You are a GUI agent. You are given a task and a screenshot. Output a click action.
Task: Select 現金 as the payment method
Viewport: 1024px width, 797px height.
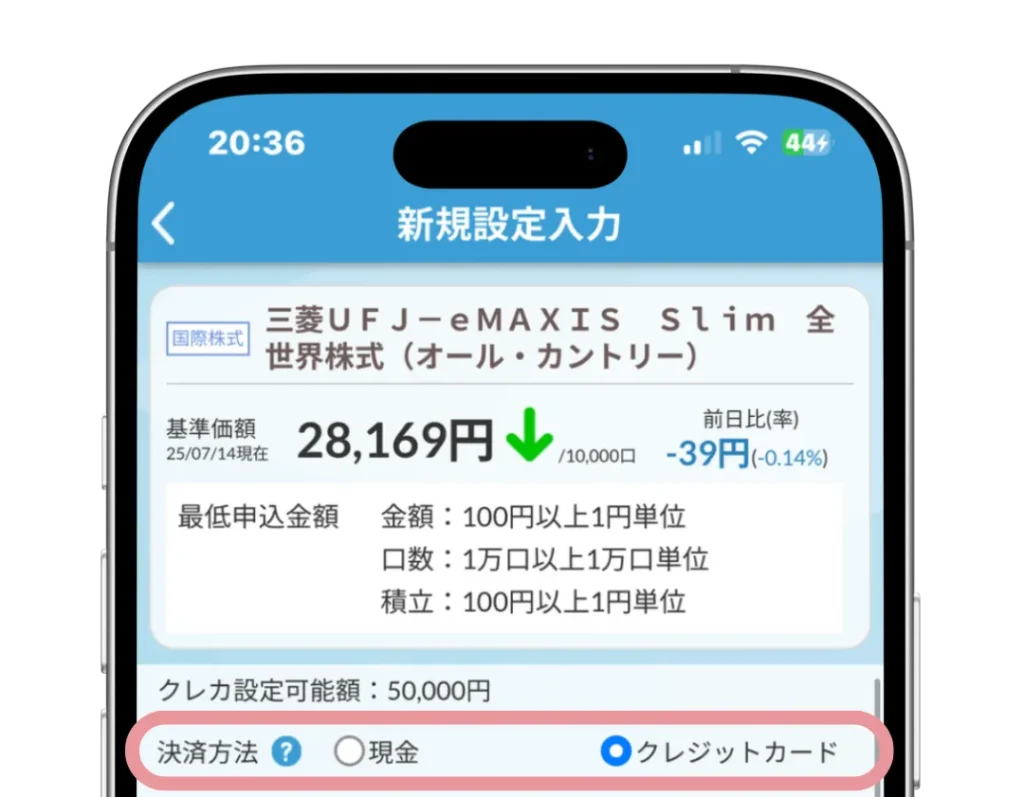coord(349,752)
